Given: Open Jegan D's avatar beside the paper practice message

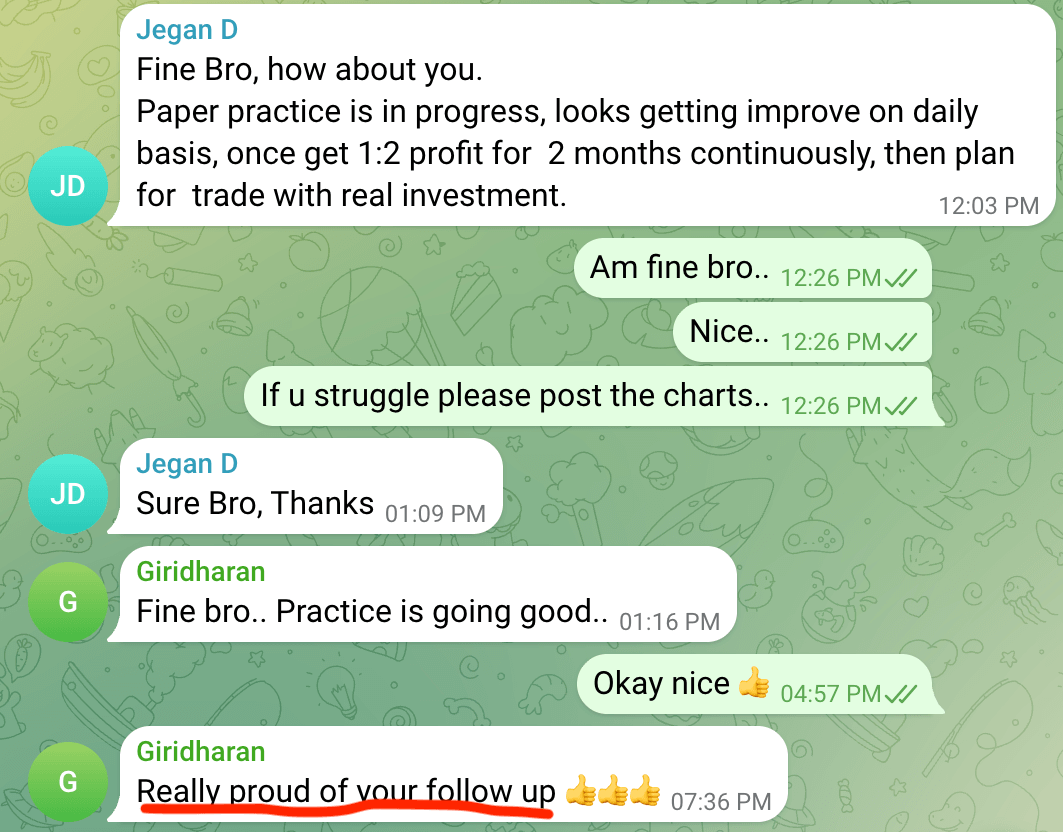Looking at the screenshot, I should [67, 185].
